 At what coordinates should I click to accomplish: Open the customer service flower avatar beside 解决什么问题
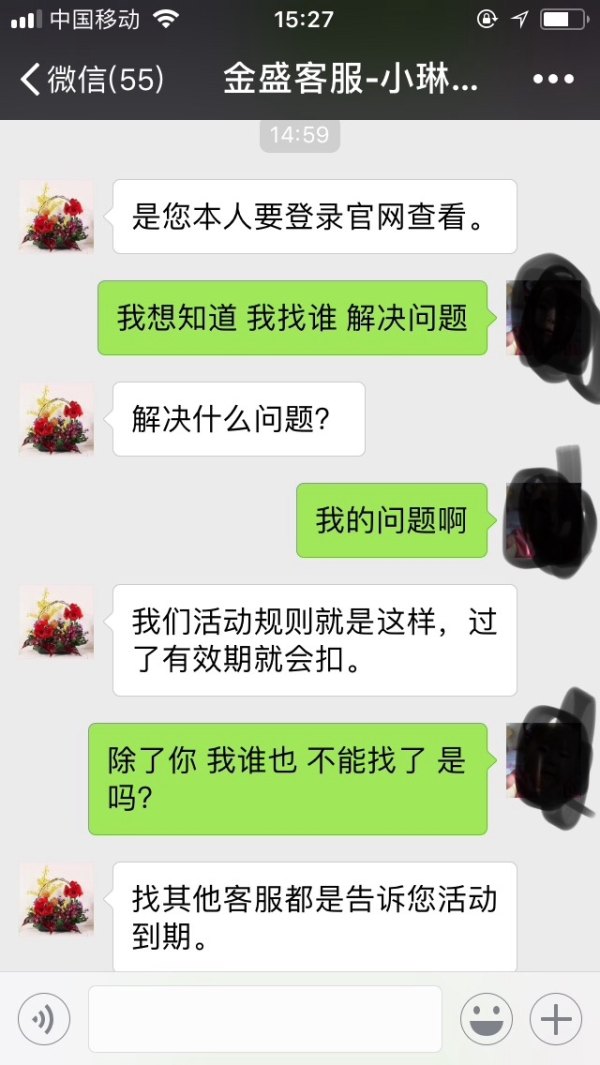(x=56, y=418)
